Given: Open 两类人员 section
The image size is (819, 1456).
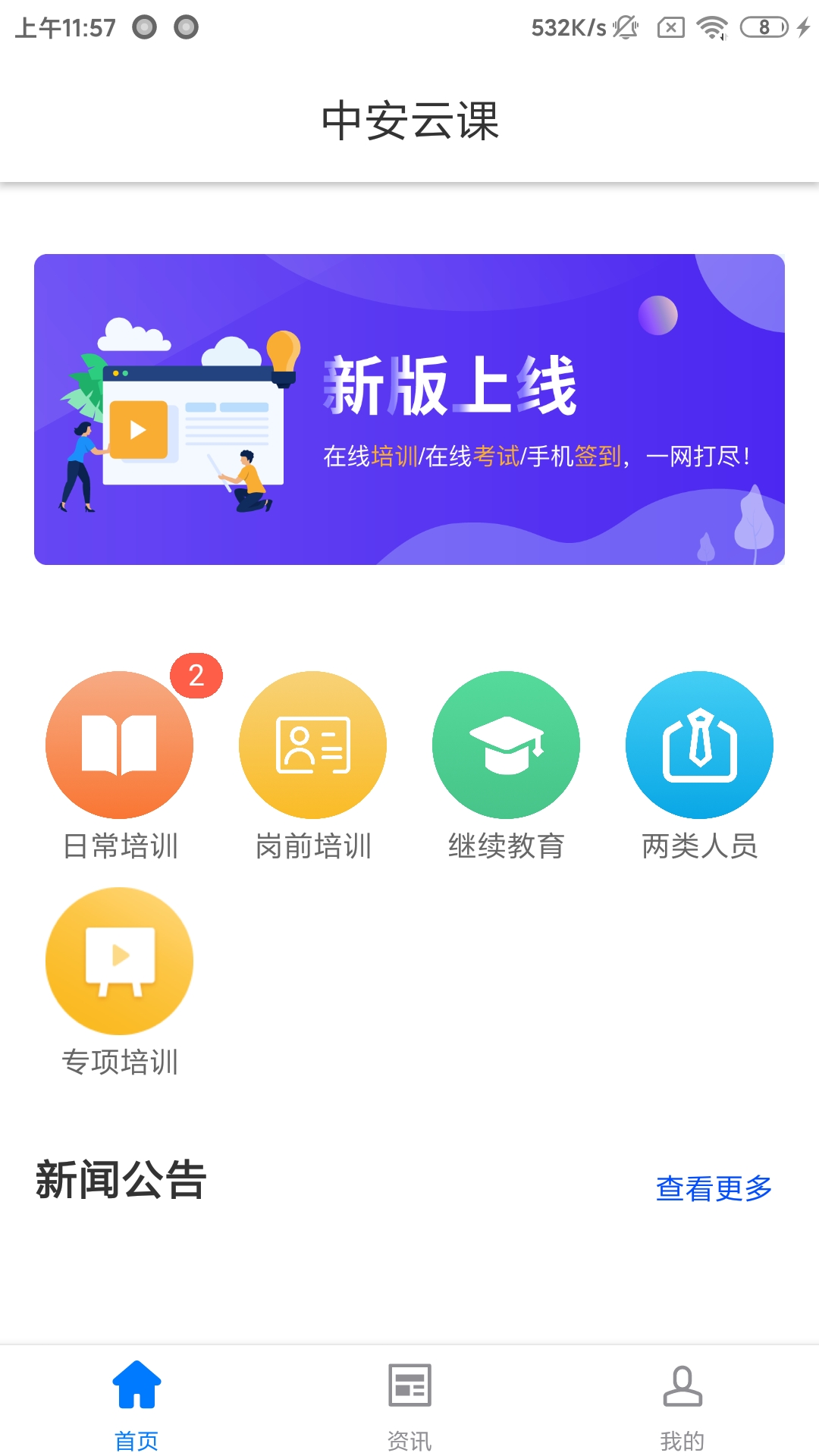Looking at the screenshot, I should 699,745.
